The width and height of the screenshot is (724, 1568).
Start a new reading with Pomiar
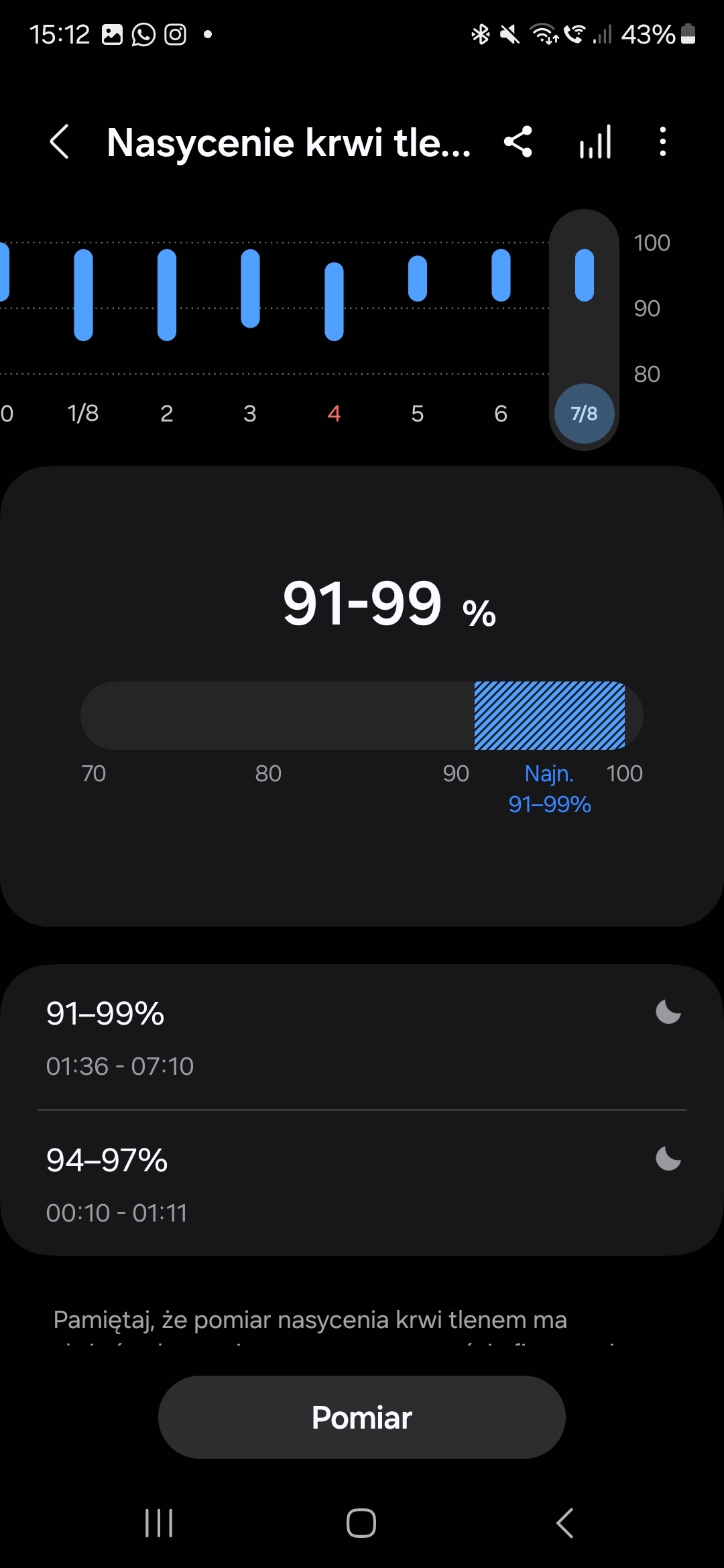(362, 1417)
